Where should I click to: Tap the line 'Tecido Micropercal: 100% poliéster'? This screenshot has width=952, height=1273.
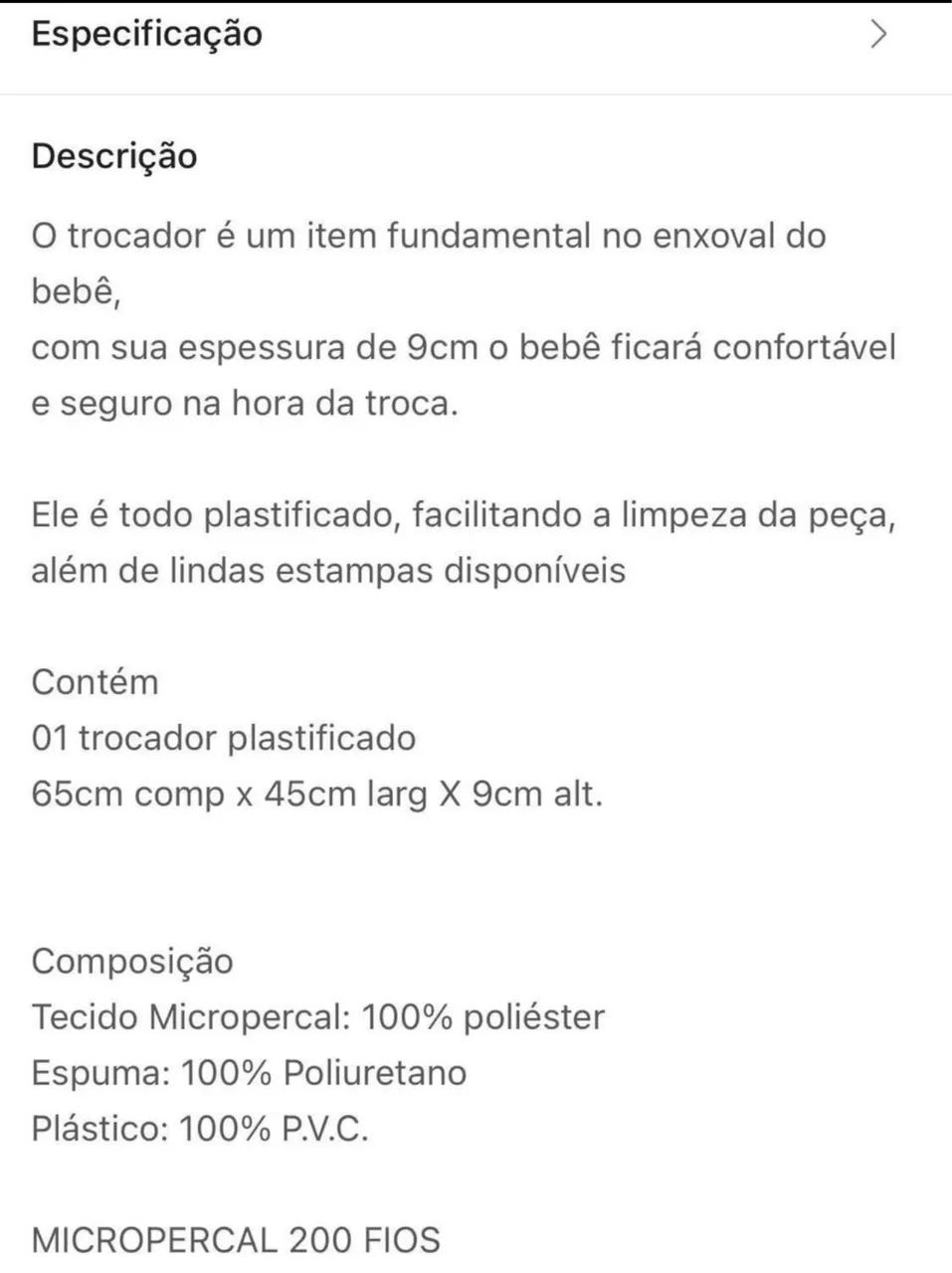click(x=318, y=1016)
